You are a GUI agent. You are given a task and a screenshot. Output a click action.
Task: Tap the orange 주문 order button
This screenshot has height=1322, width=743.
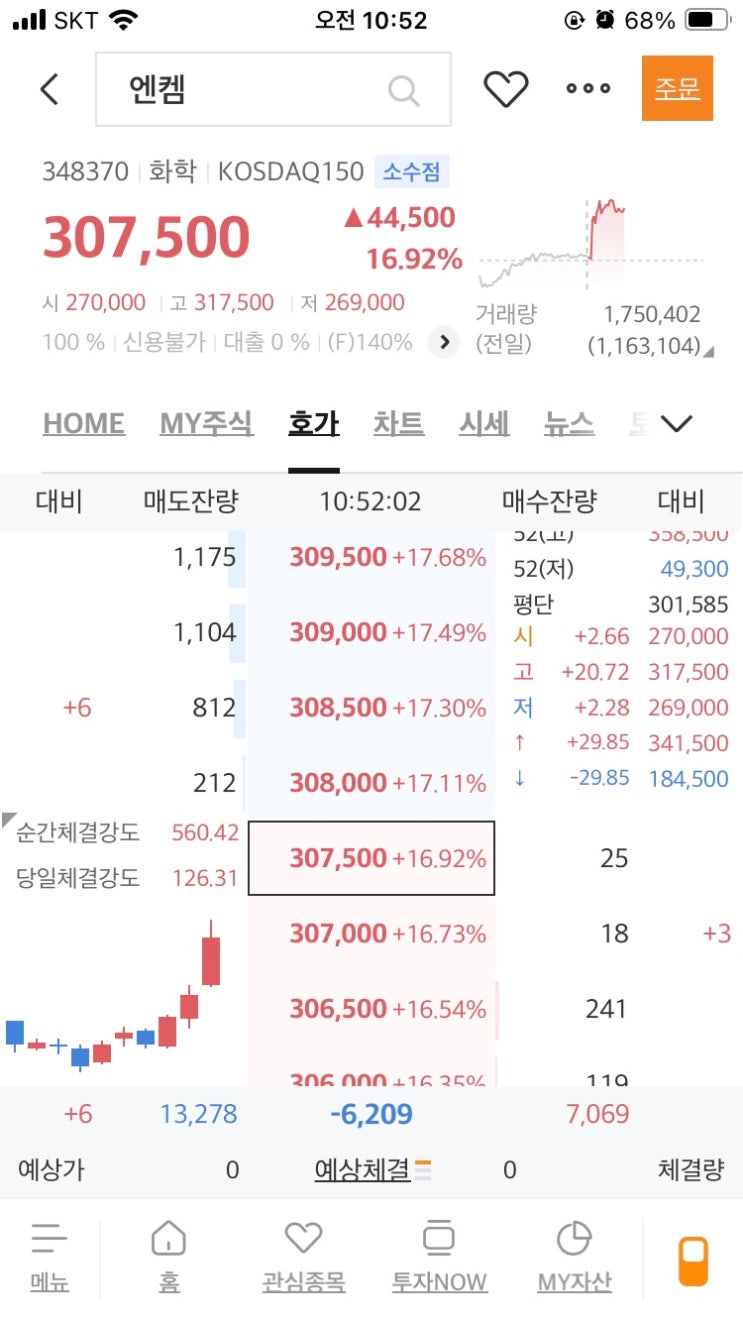point(677,88)
